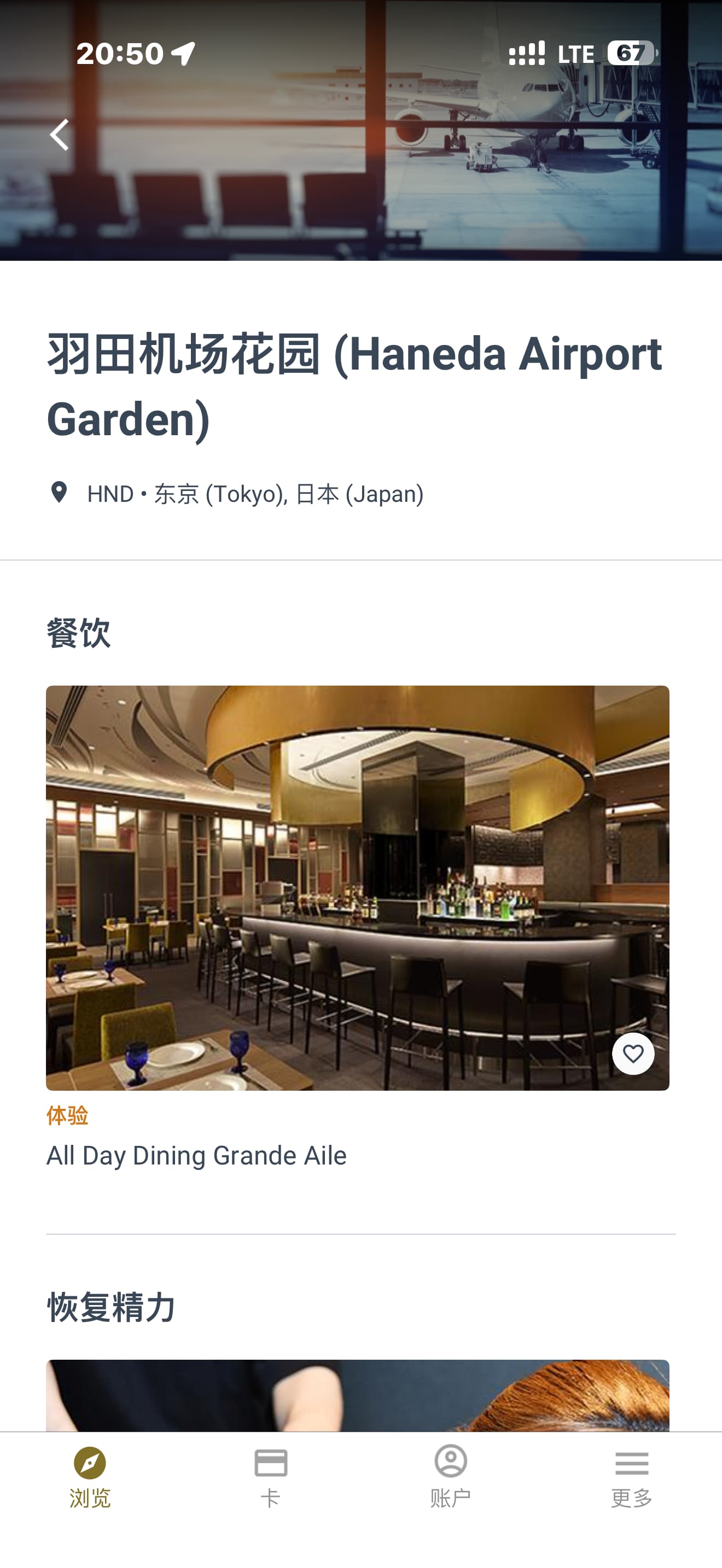Open the card under 恢复精力 section
This screenshot has height=1568, width=722.
click(x=357, y=1395)
